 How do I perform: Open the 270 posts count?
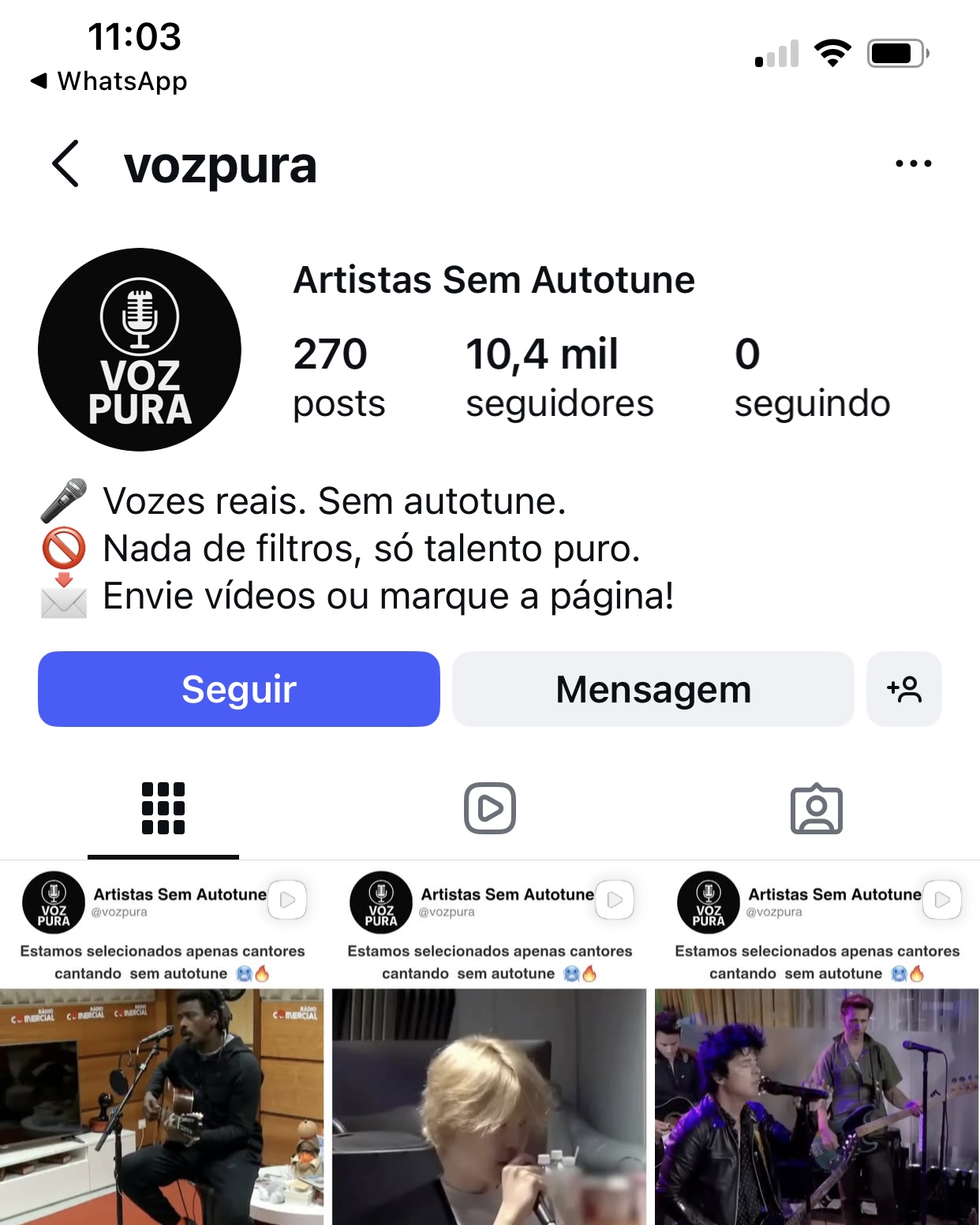click(338, 377)
